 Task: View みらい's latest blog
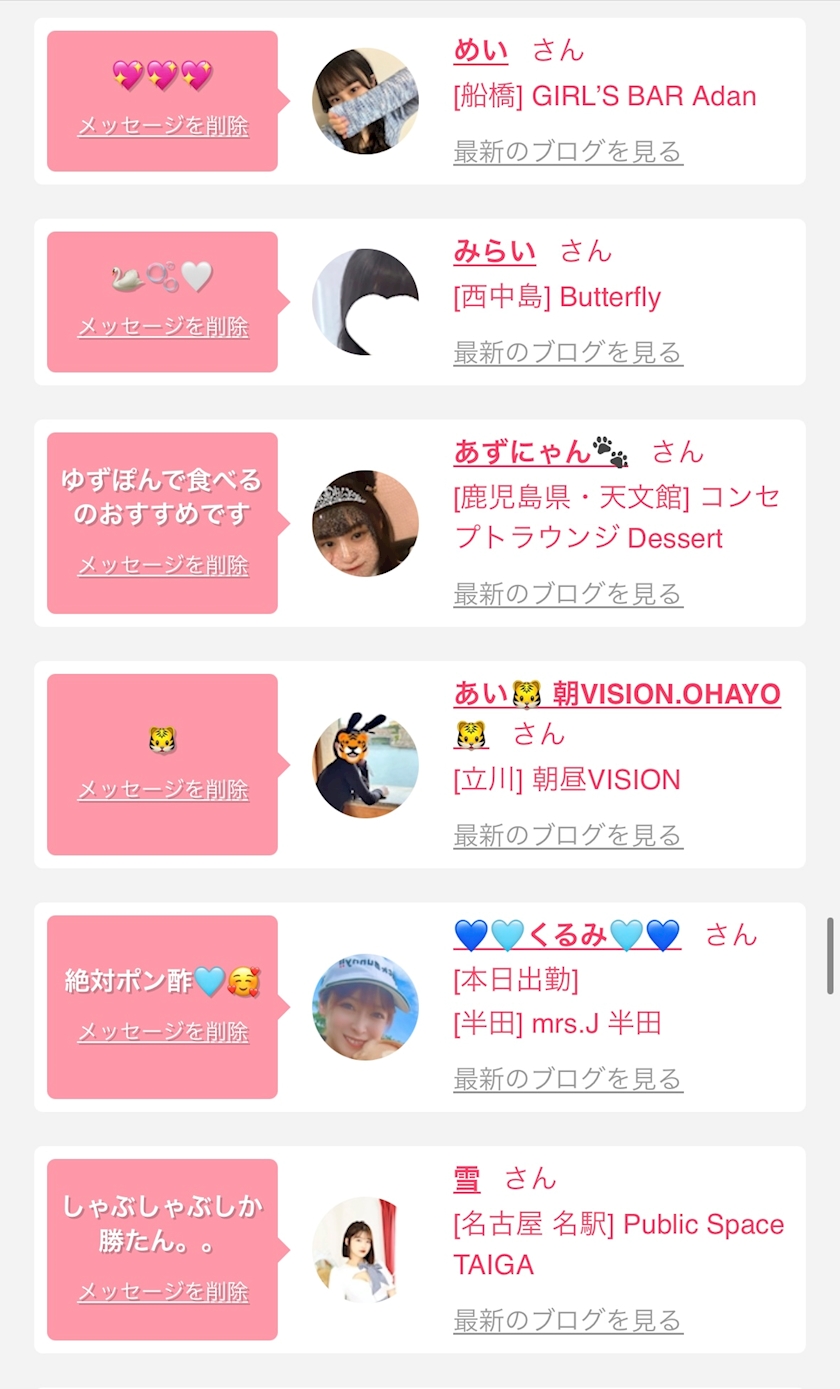[568, 353]
